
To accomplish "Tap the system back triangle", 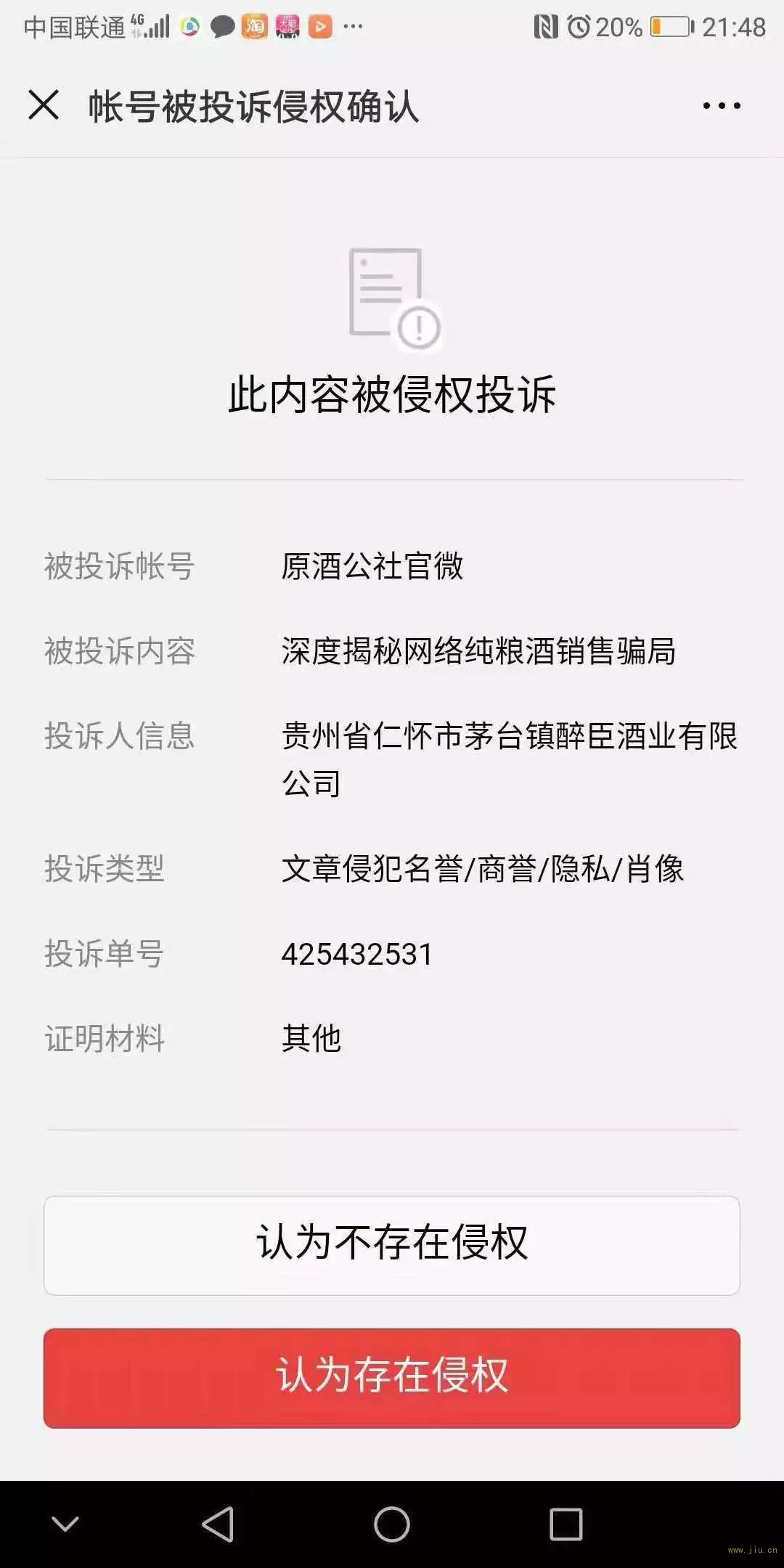I will point(218,1524).
